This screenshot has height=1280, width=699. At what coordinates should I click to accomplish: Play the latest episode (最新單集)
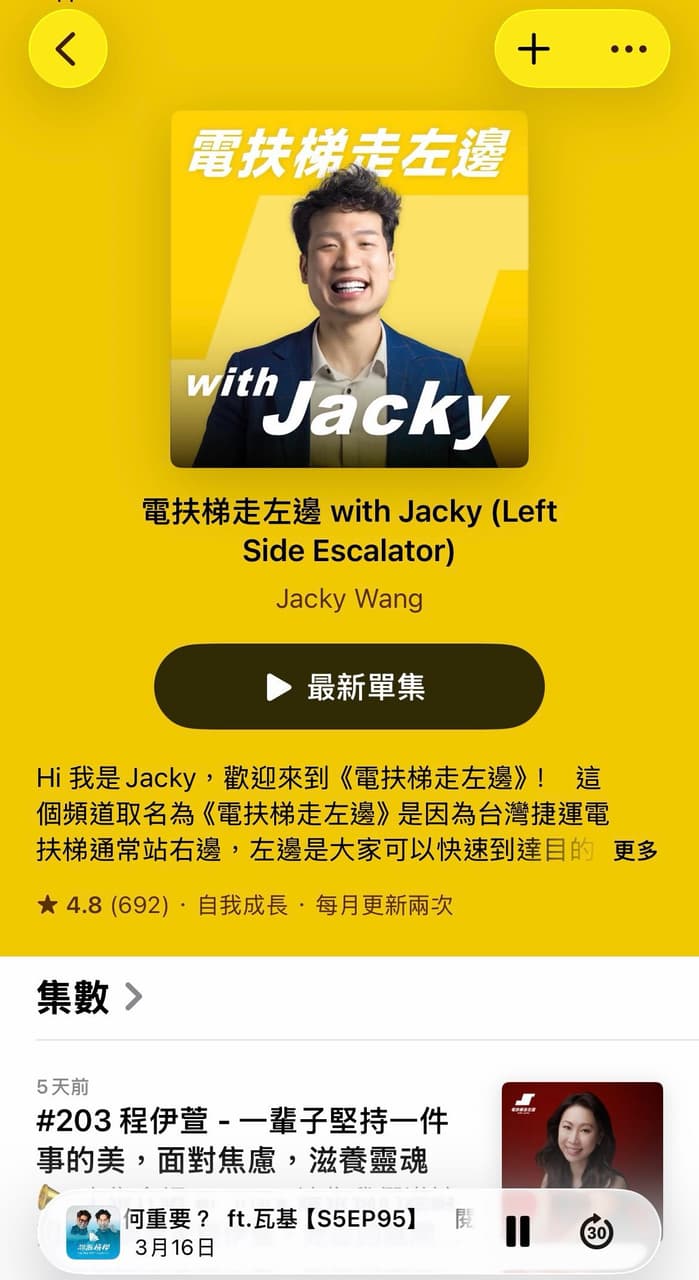click(349, 687)
